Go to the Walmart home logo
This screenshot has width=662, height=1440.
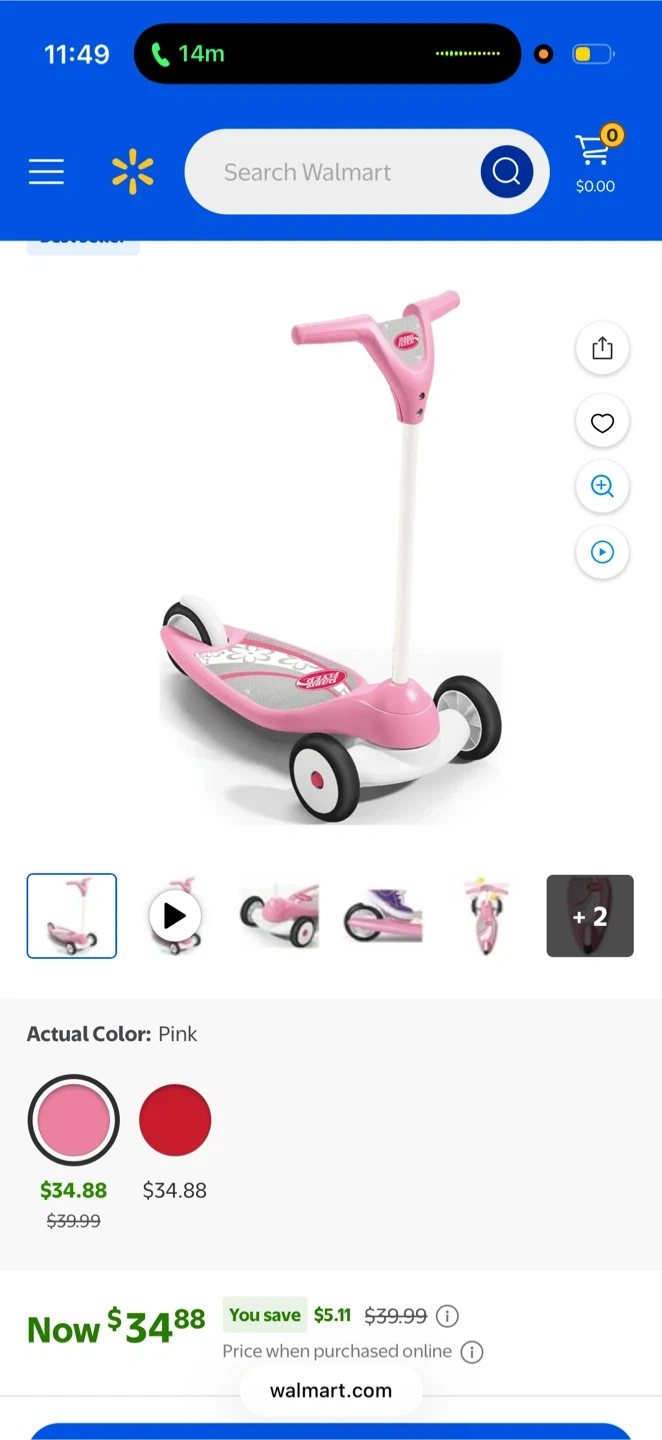pos(133,172)
